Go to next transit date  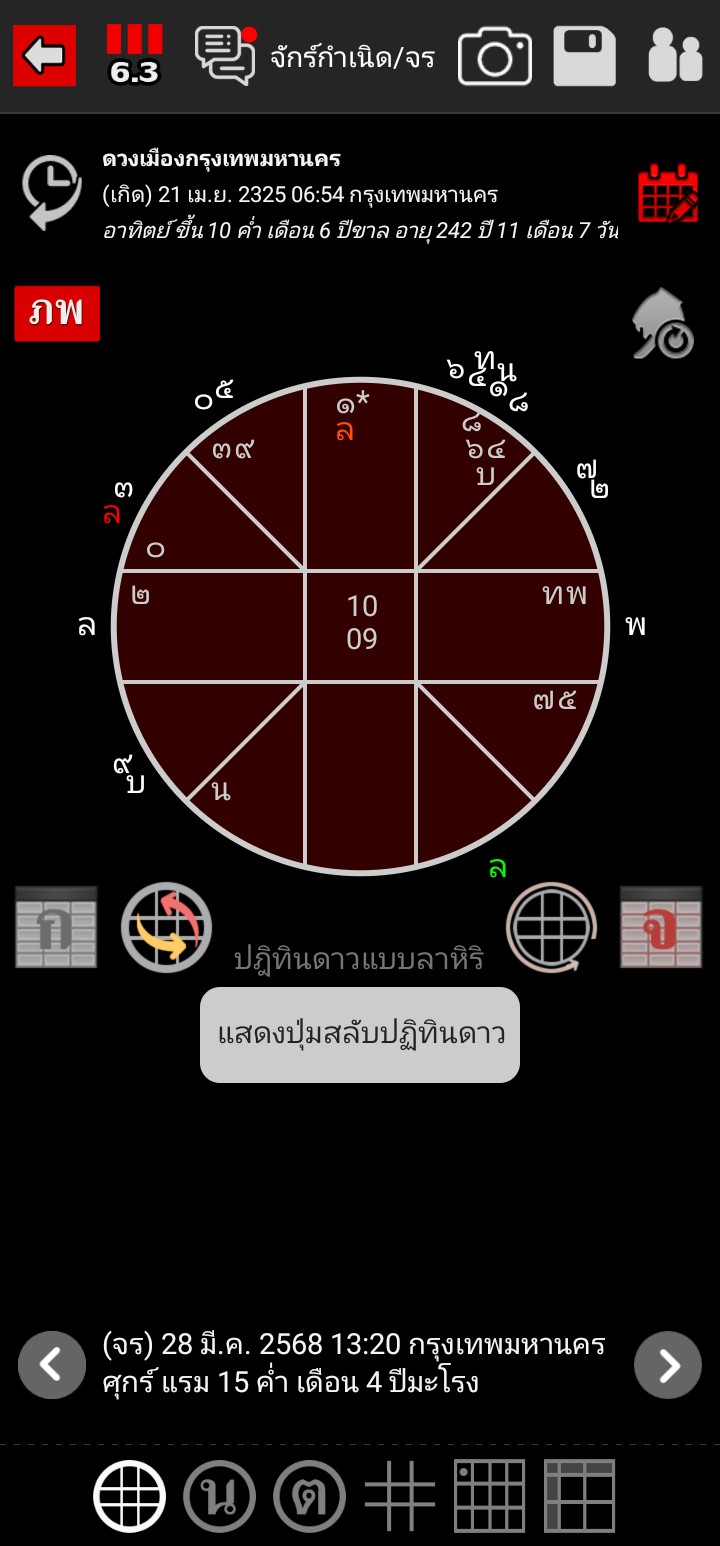point(668,1365)
